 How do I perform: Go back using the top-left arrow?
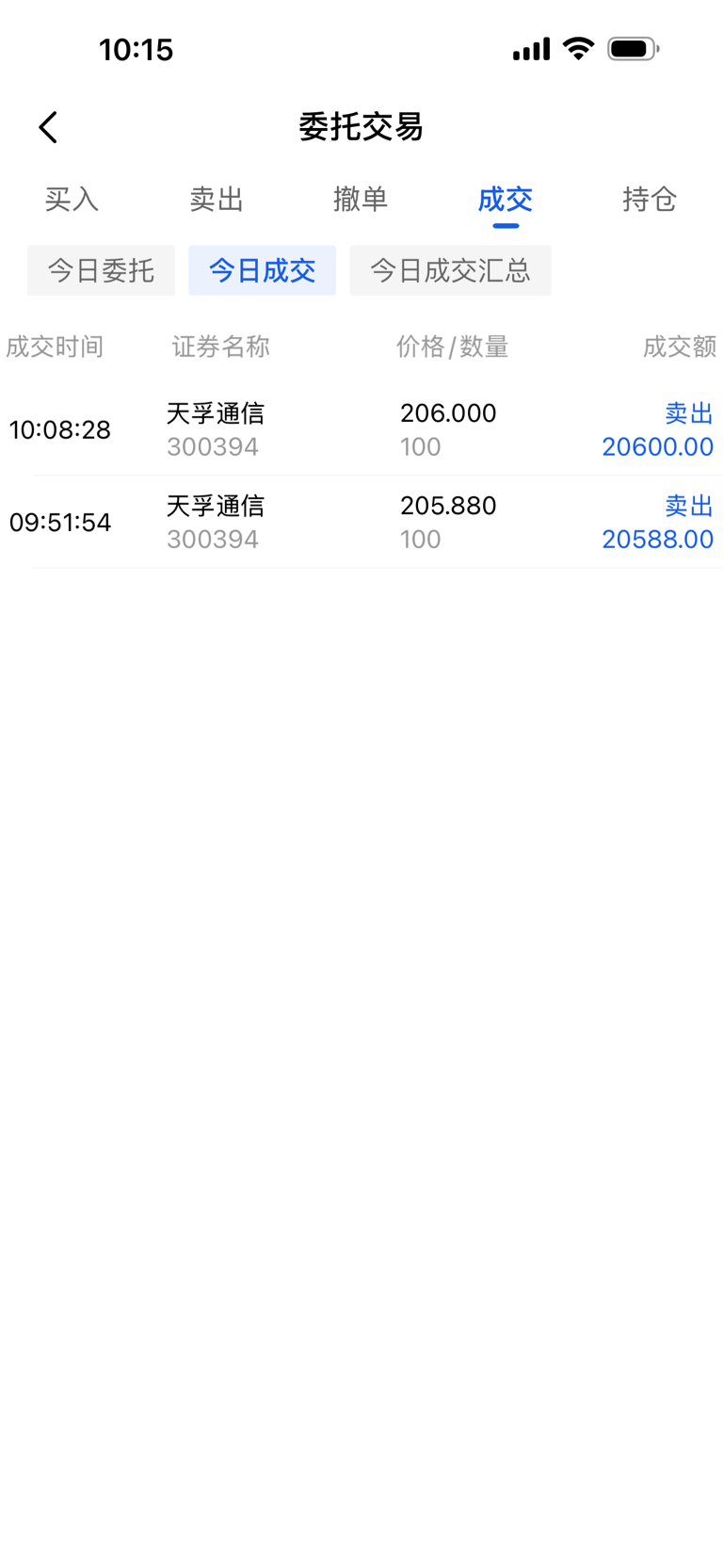point(49,127)
